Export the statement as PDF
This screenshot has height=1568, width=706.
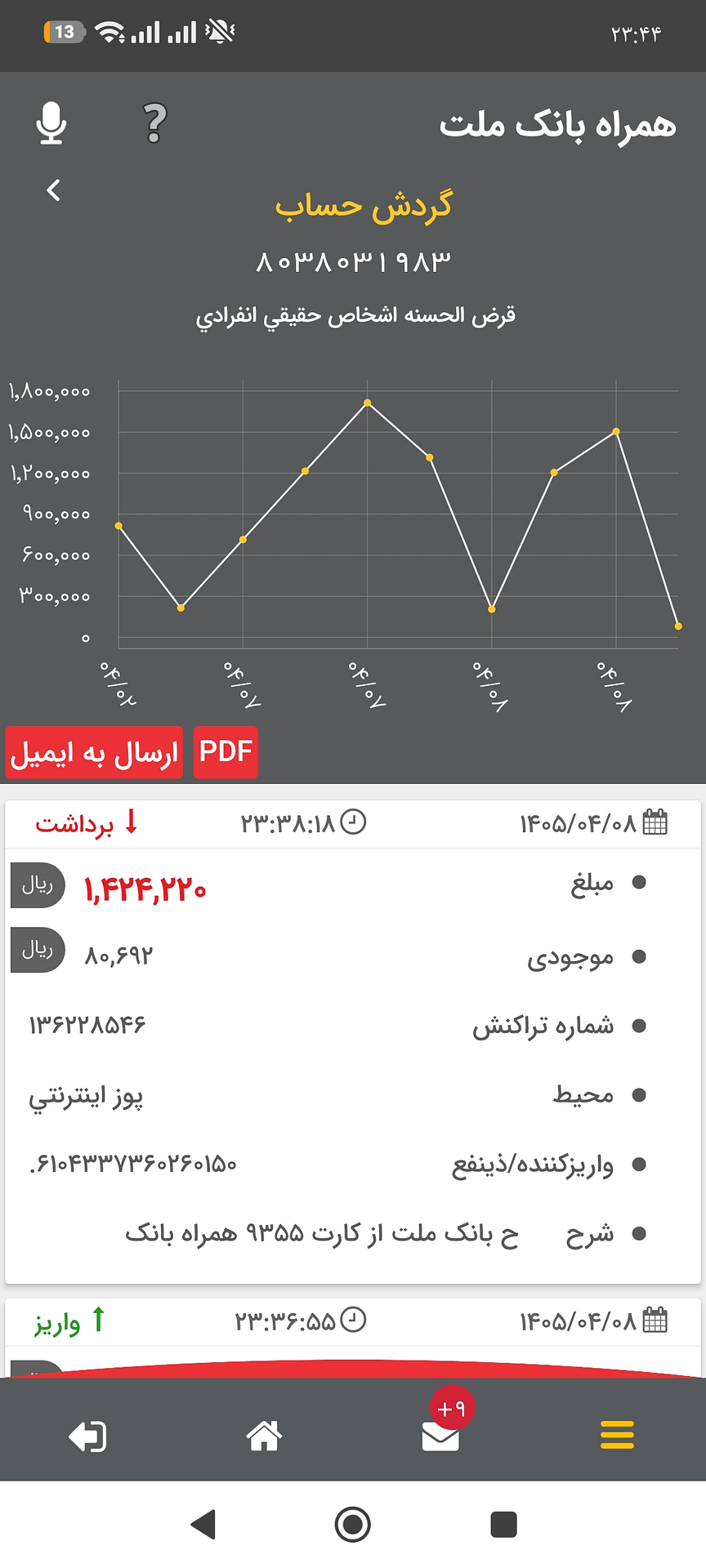point(226,751)
